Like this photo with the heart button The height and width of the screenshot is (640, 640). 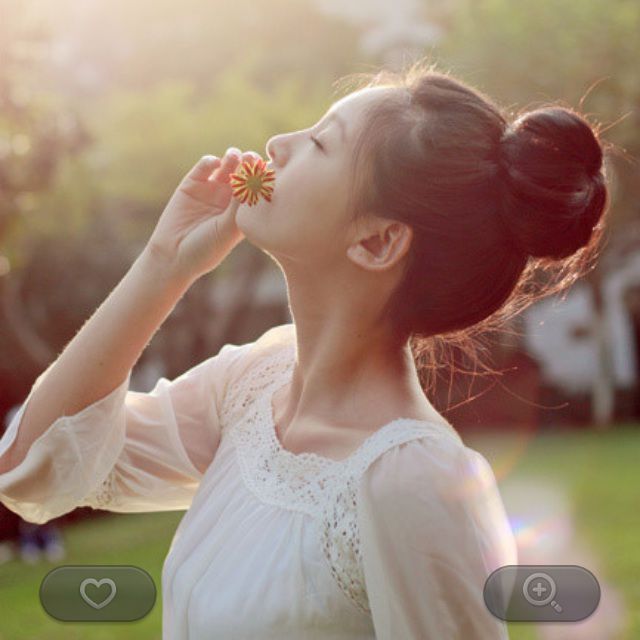98,593
